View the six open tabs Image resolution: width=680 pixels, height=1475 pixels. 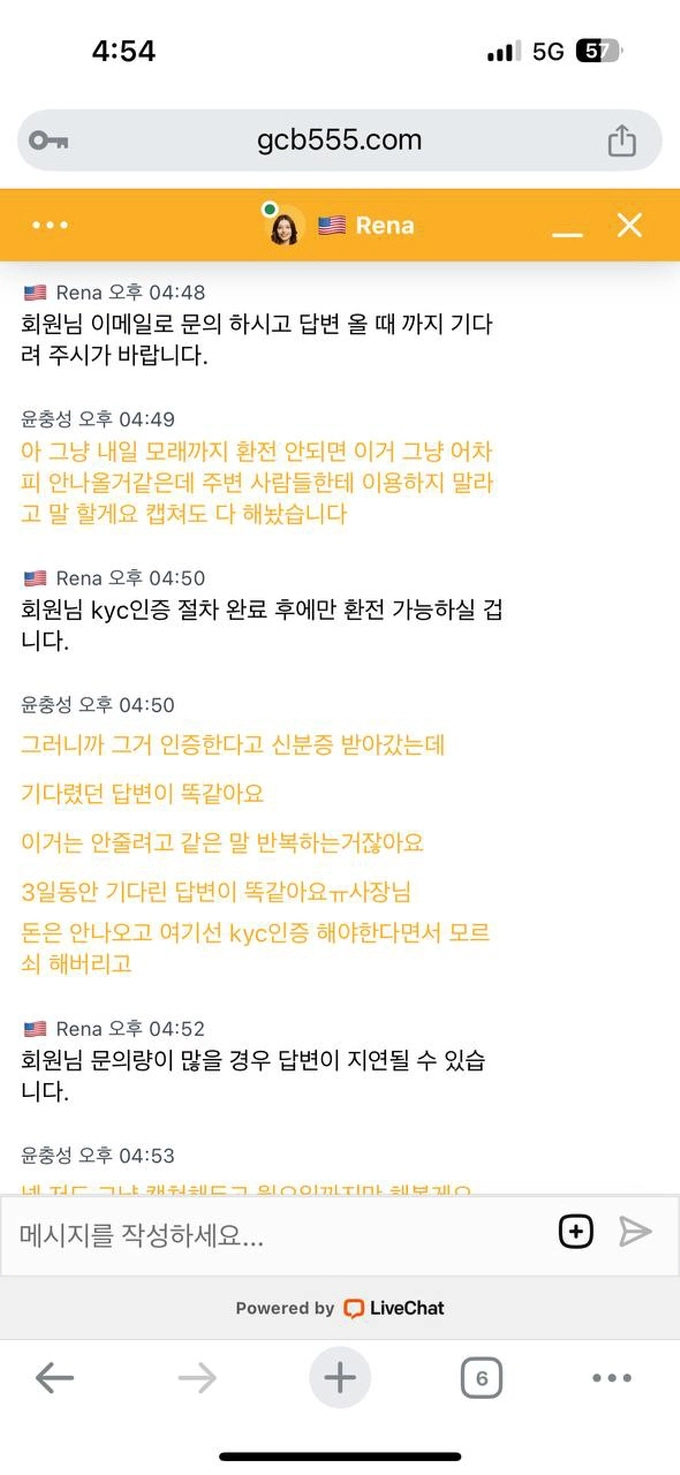click(481, 1379)
